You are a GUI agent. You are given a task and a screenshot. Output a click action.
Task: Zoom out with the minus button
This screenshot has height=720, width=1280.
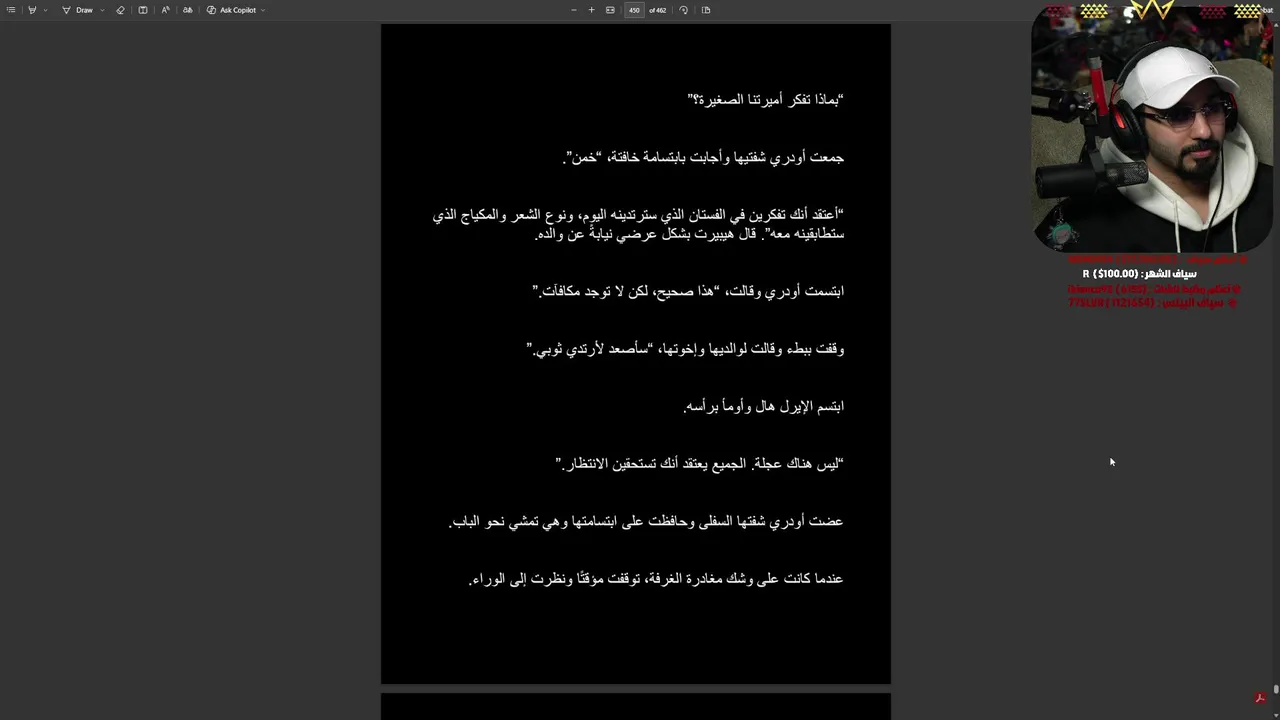573,10
